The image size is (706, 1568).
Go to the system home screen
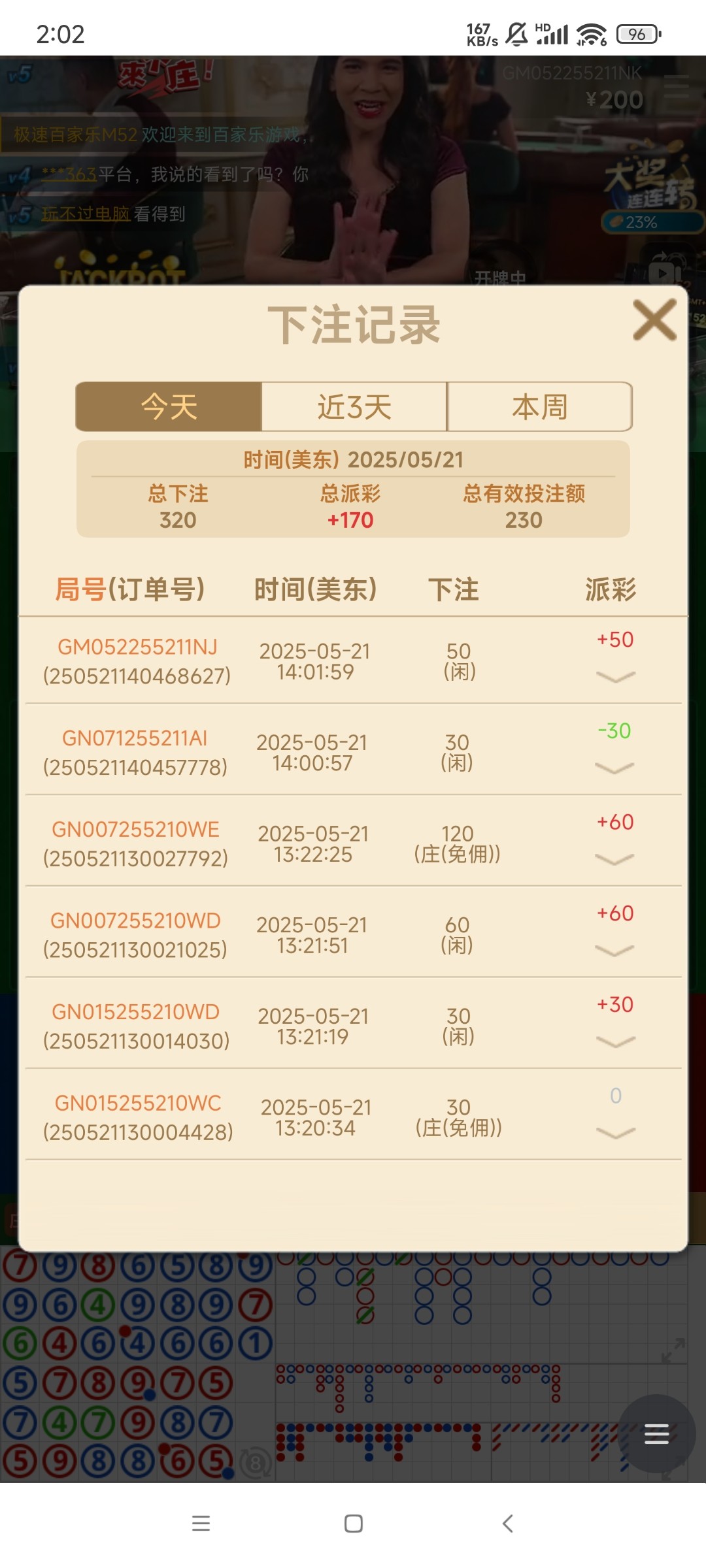(x=354, y=1524)
